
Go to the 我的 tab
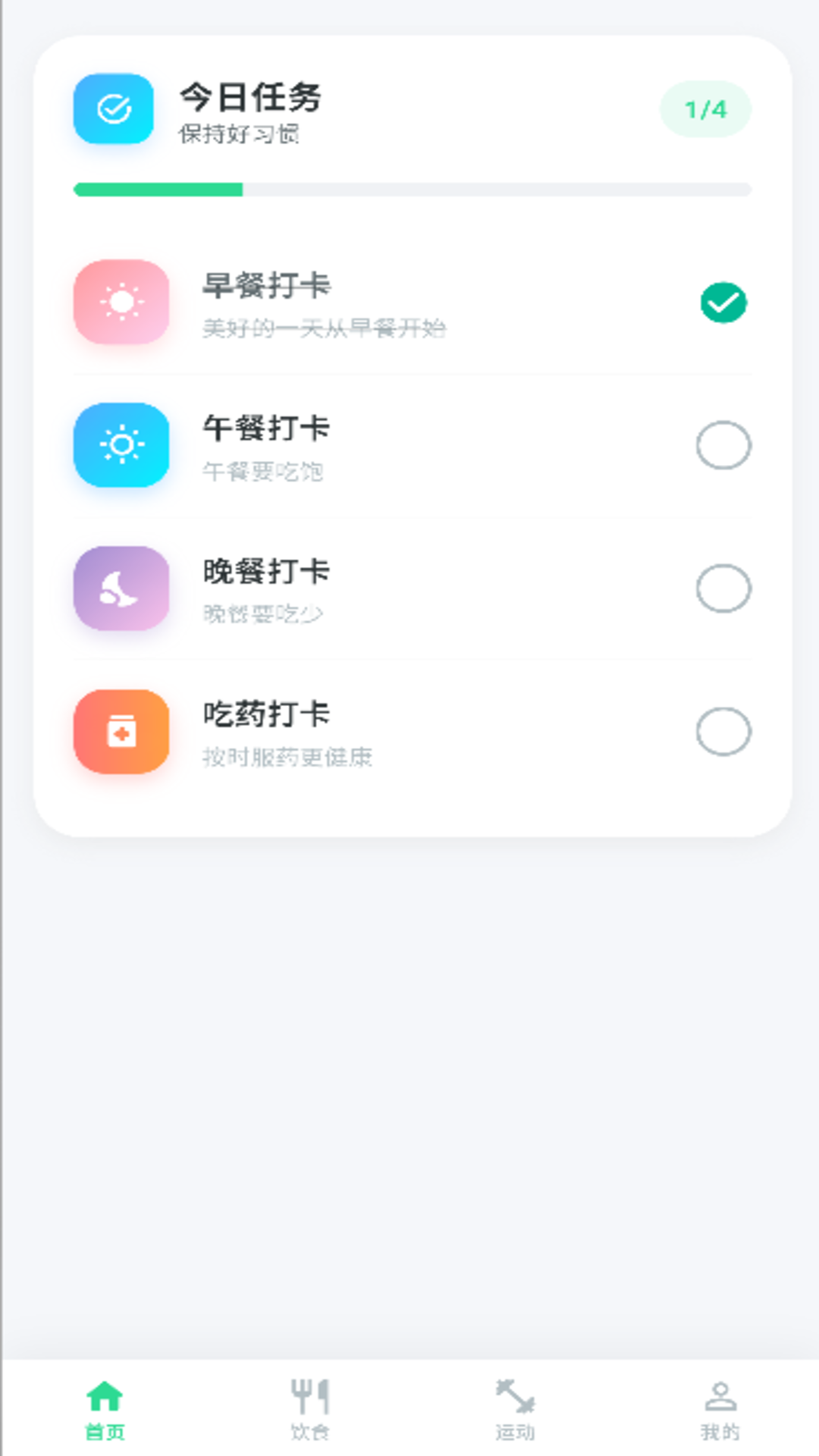pos(720,1409)
